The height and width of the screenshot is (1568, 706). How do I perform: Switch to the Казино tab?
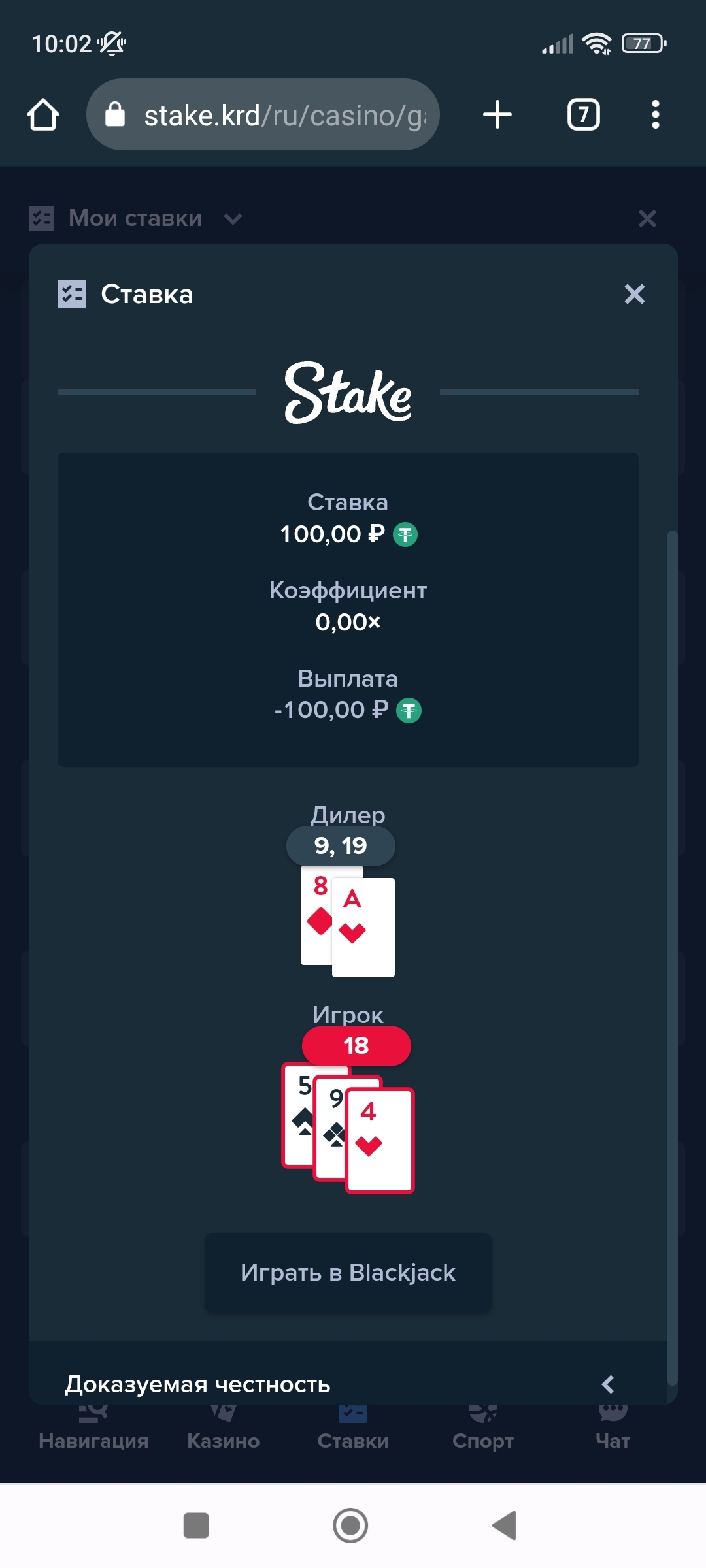coord(224,1429)
